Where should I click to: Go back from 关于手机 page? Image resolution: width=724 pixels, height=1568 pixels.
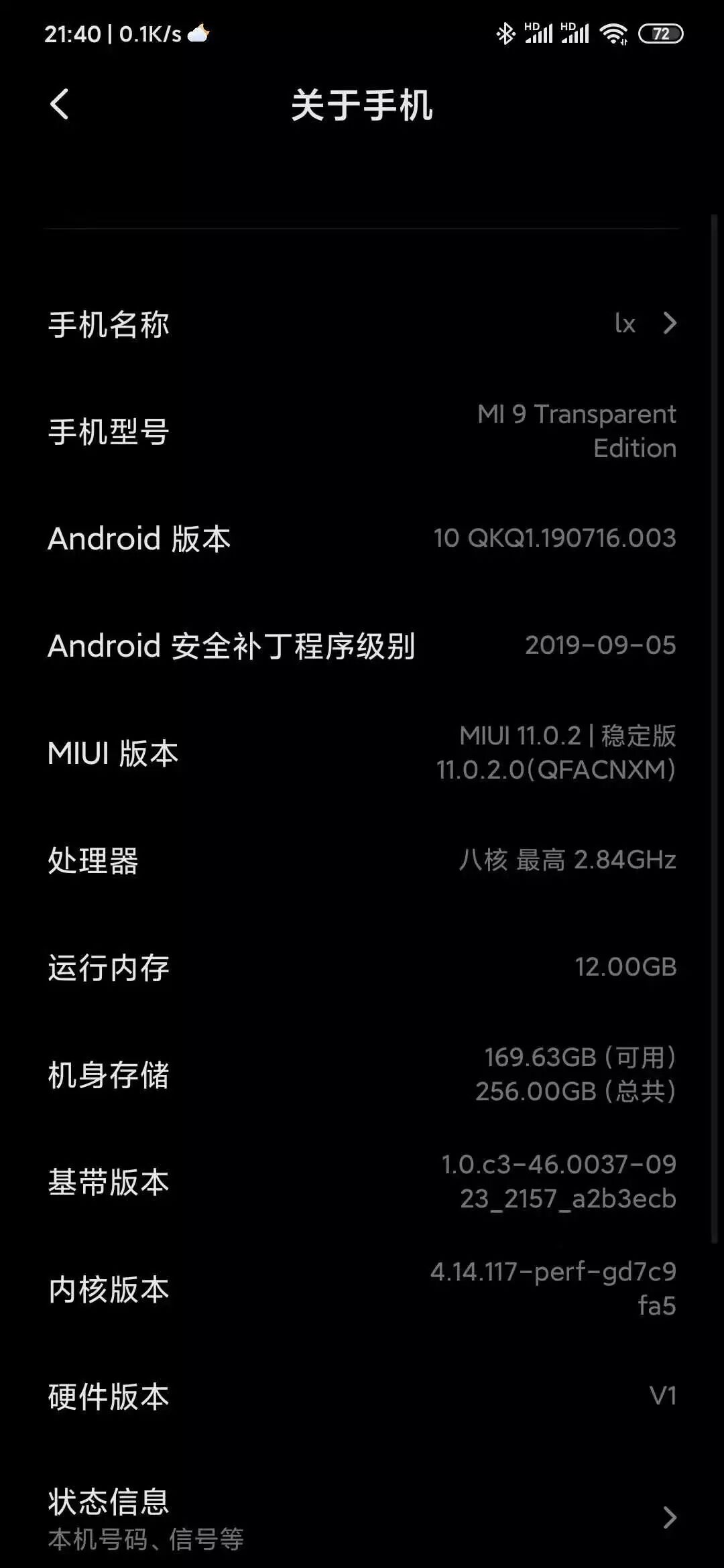[60, 105]
